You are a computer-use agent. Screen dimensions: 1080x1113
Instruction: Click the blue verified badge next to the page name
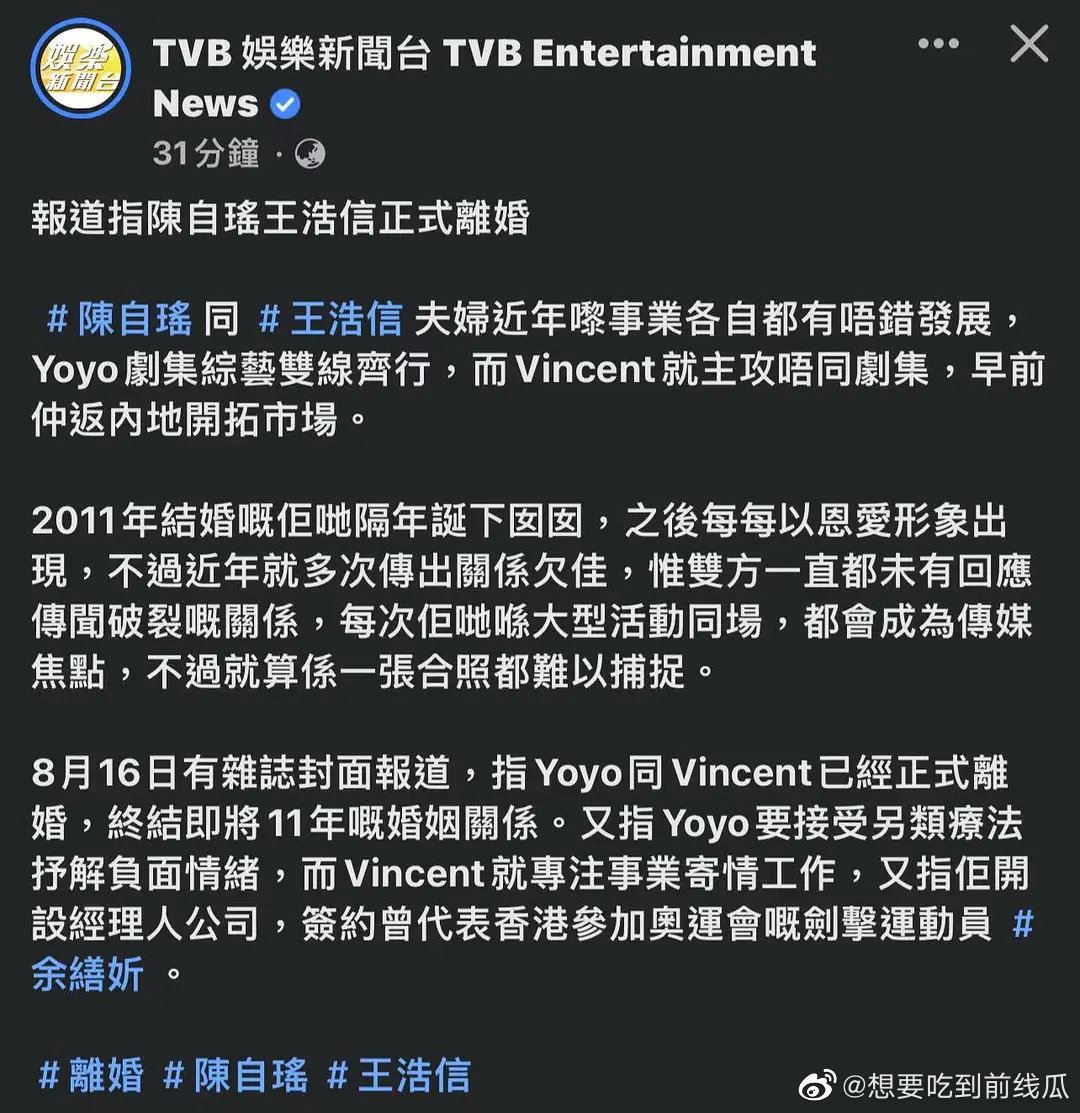[284, 103]
